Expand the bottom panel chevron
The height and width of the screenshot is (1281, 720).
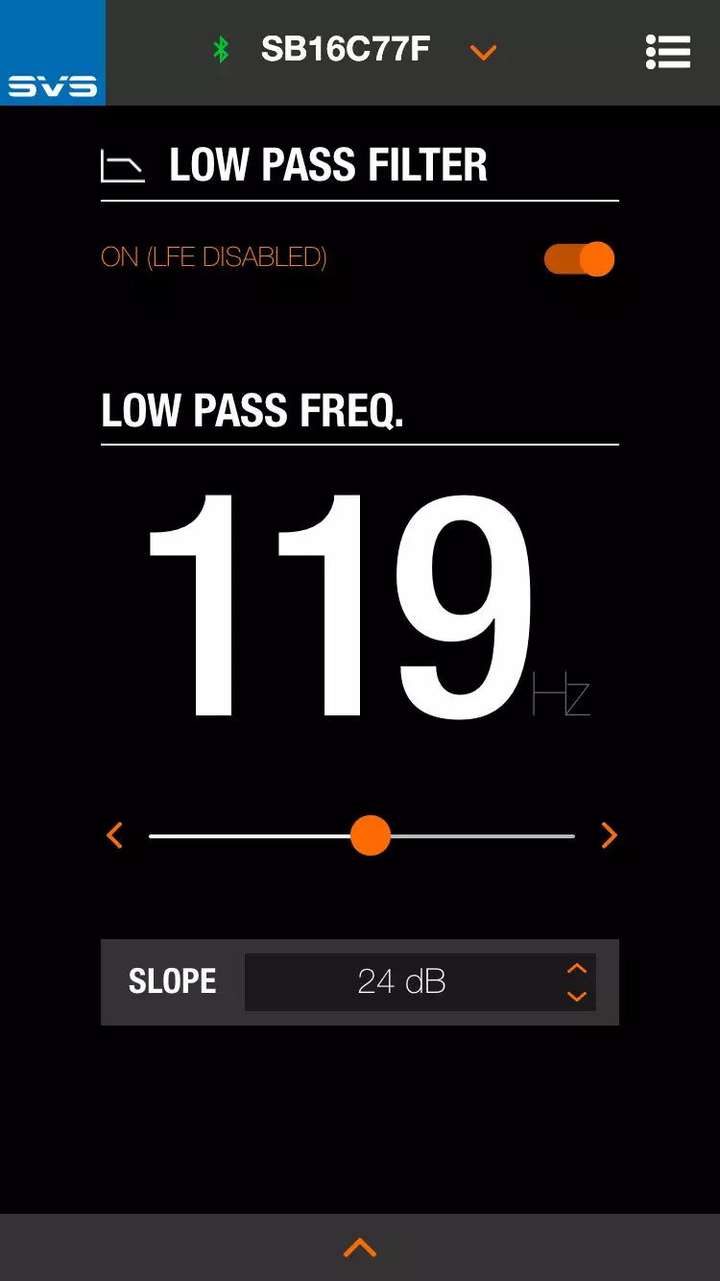point(360,1247)
